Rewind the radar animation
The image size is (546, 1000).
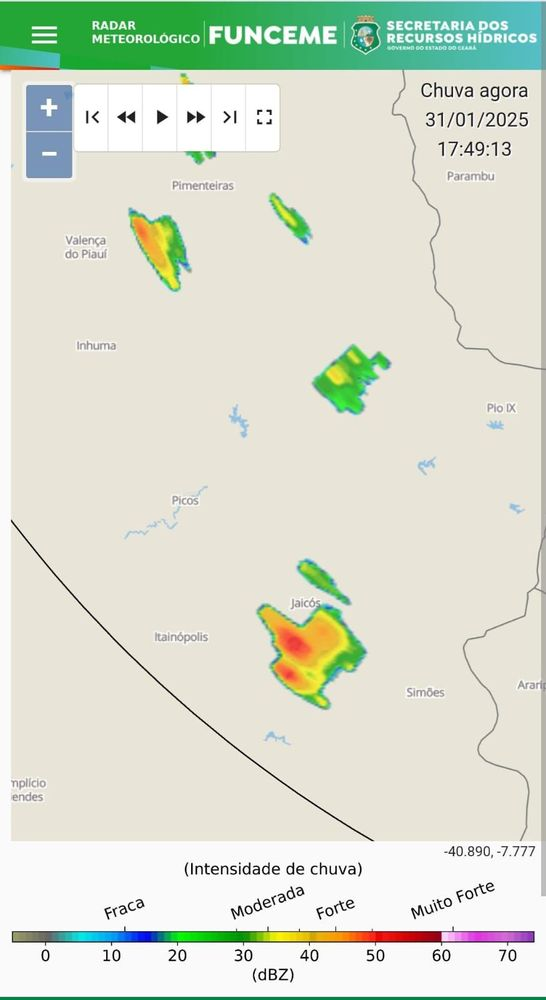[x=126, y=117]
